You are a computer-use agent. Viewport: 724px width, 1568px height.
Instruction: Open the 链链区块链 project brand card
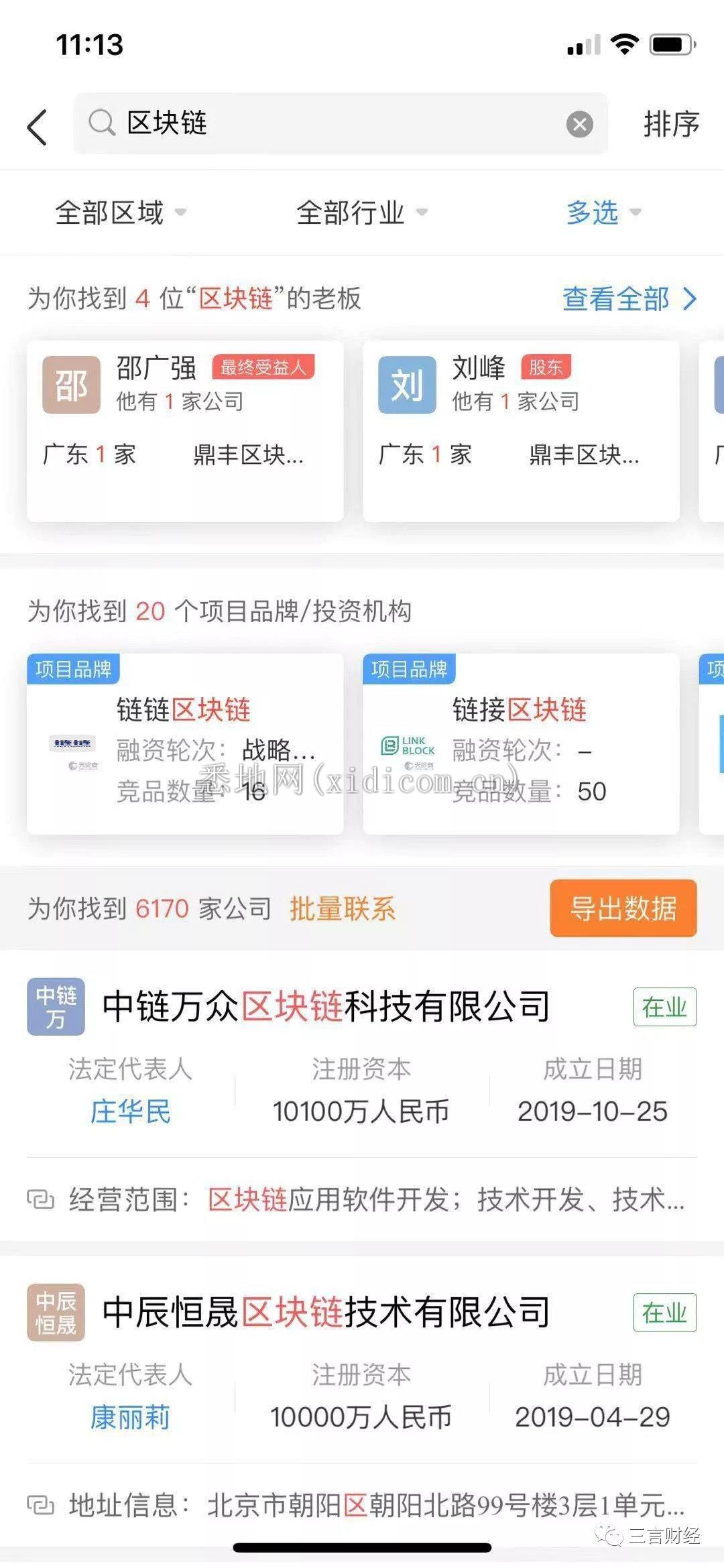pos(185,744)
